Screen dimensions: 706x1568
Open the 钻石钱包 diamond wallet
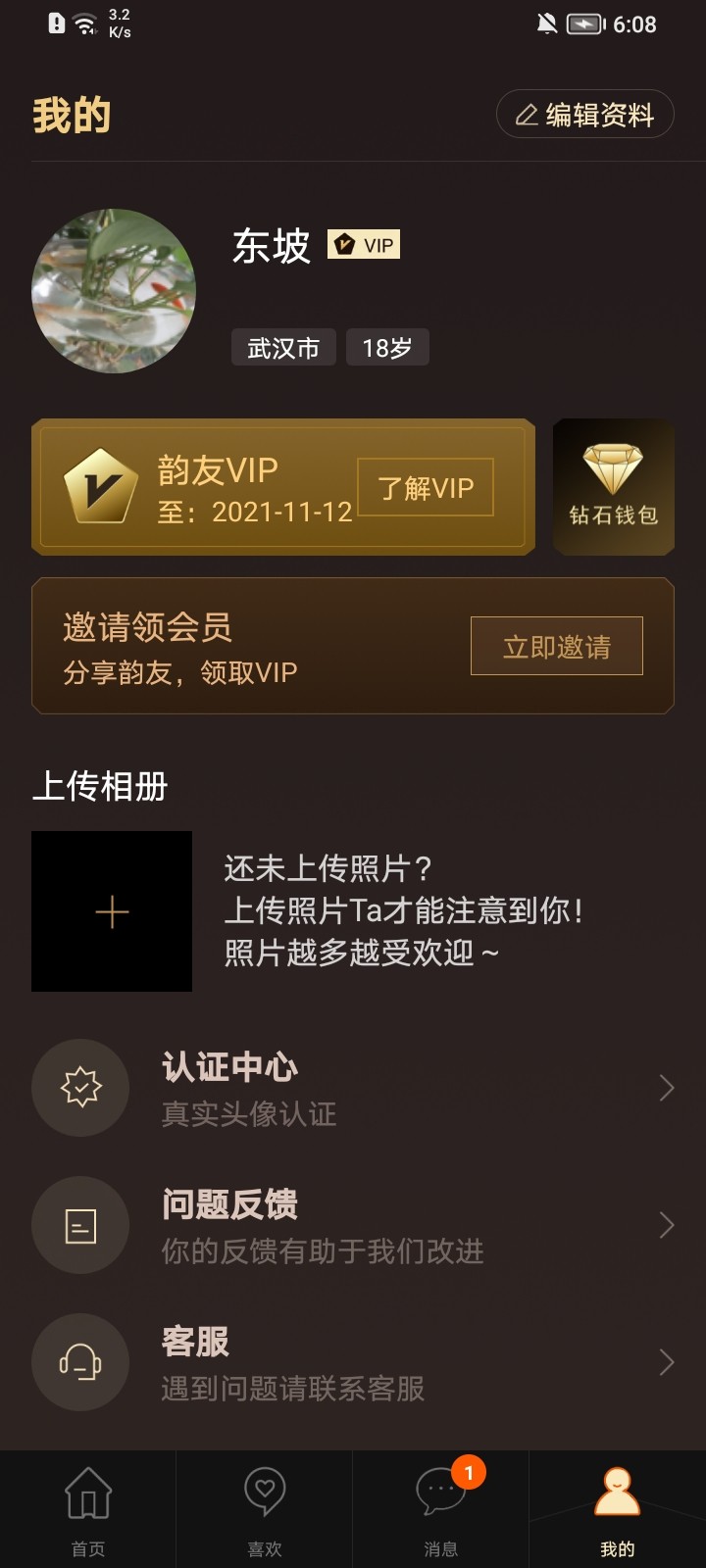(614, 487)
